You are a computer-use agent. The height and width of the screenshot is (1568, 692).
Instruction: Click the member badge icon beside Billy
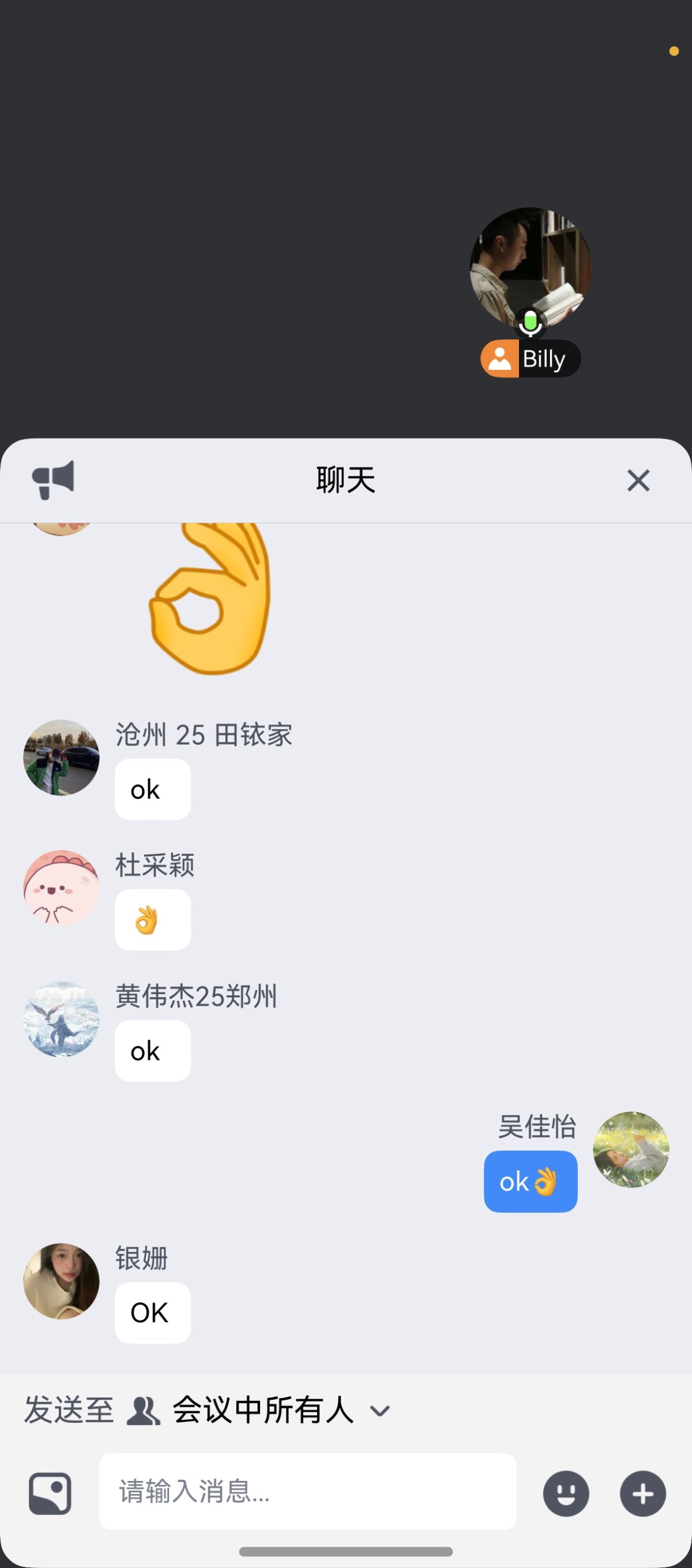[499, 358]
